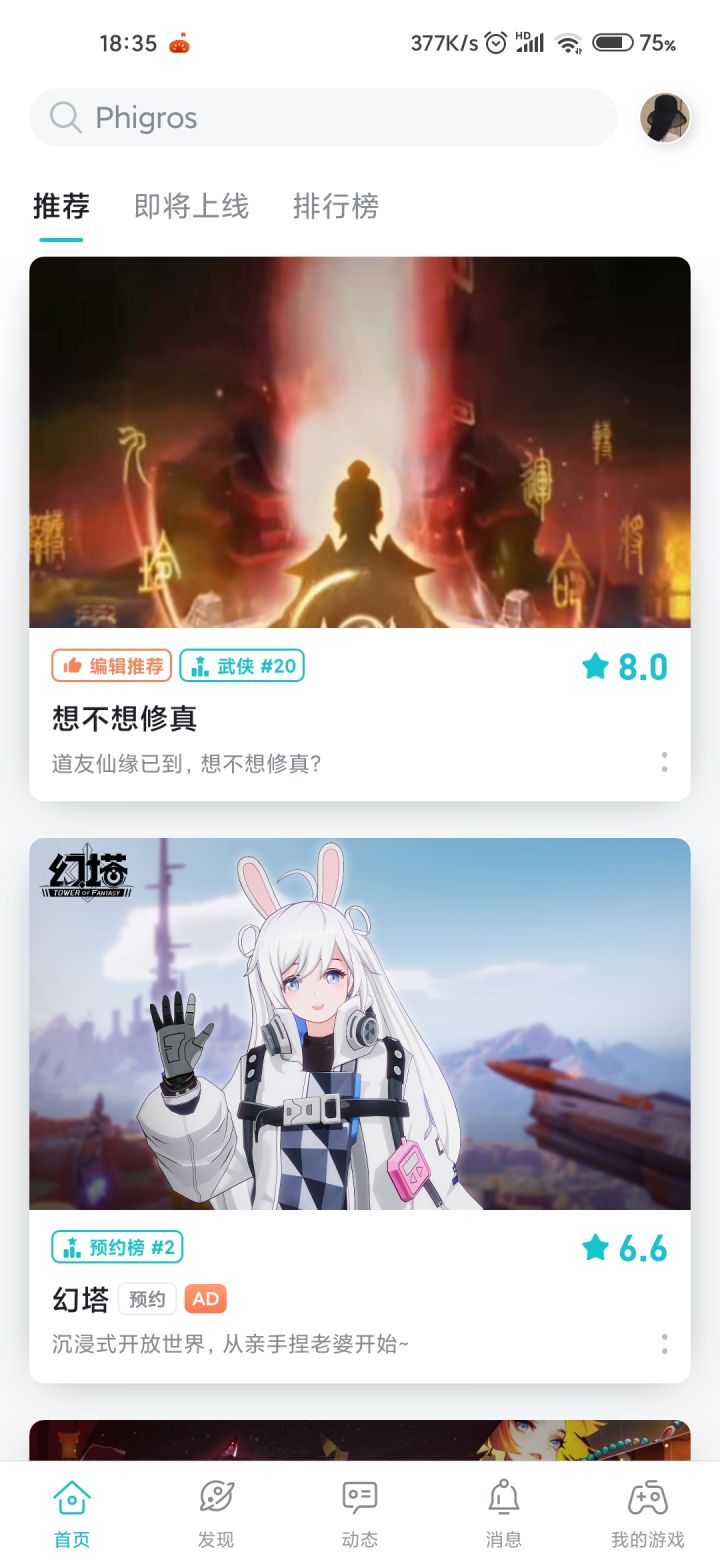Tap the 武侠 #20 ranking chart icon
The image size is (720, 1560).
coord(242,666)
